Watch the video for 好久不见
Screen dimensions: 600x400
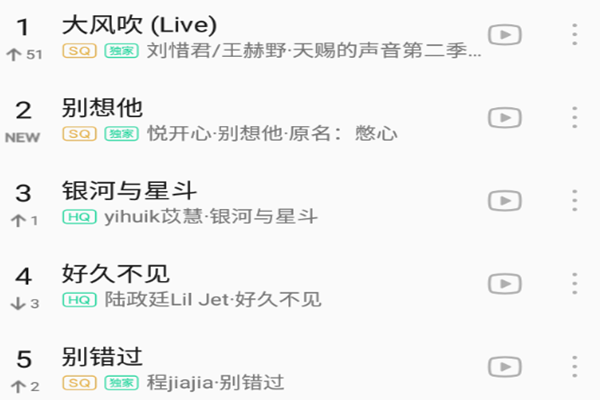pyautogui.click(x=505, y=283)
